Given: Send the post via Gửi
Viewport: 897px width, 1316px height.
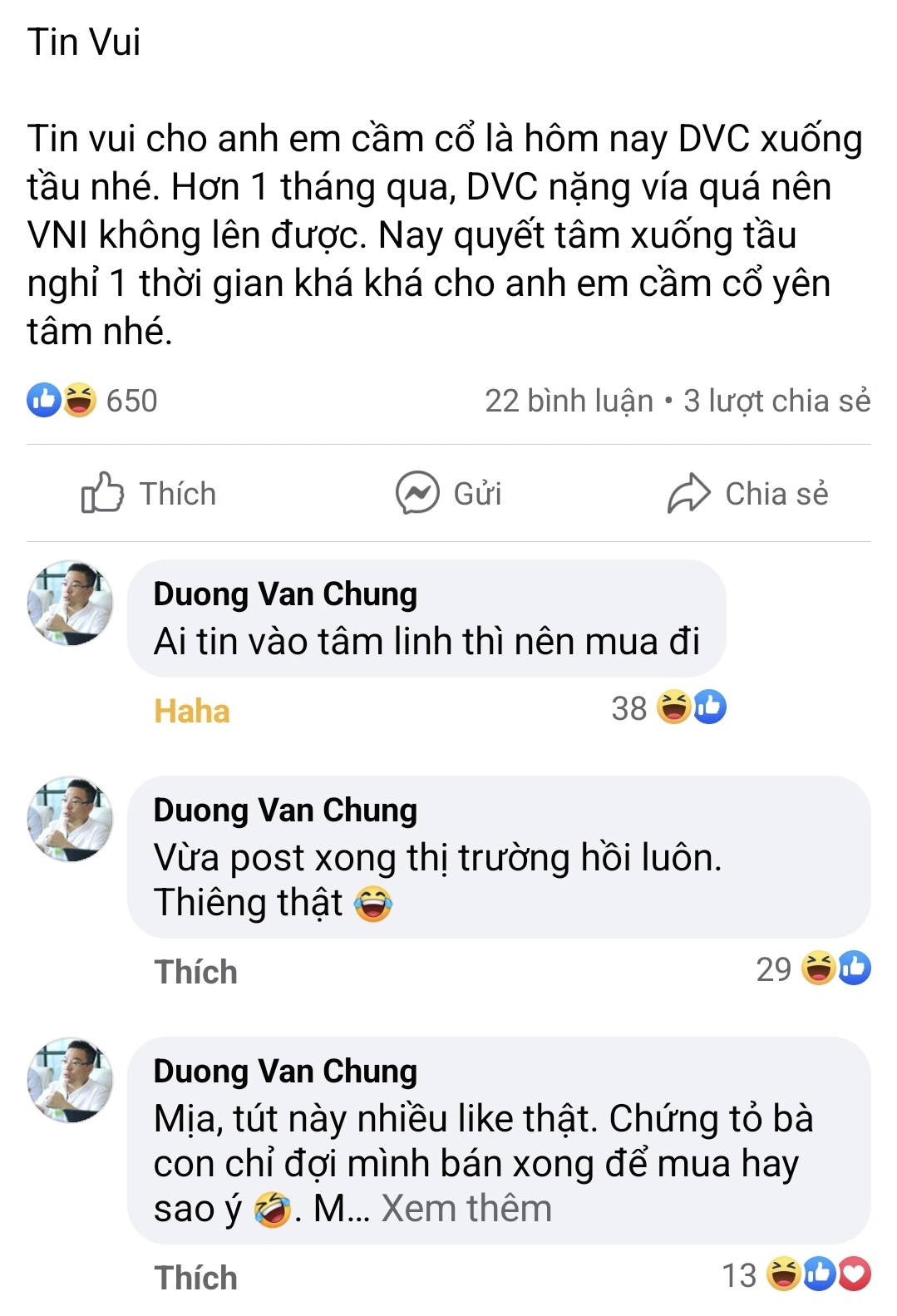Looking at the screenshot, I should (449, 494).
